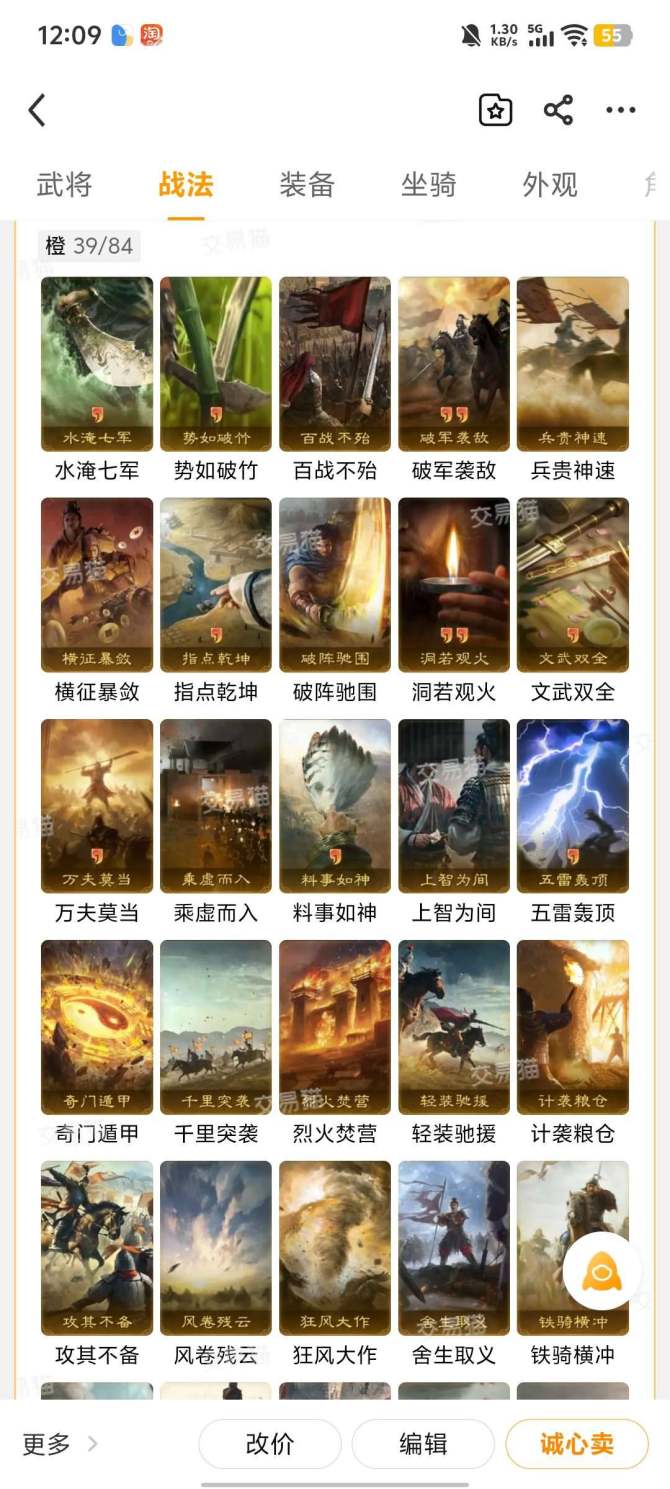This screenshot has width=670, height=1489.
Task: Open the 横征暴敛 tactic card
Action: (97, 586)
